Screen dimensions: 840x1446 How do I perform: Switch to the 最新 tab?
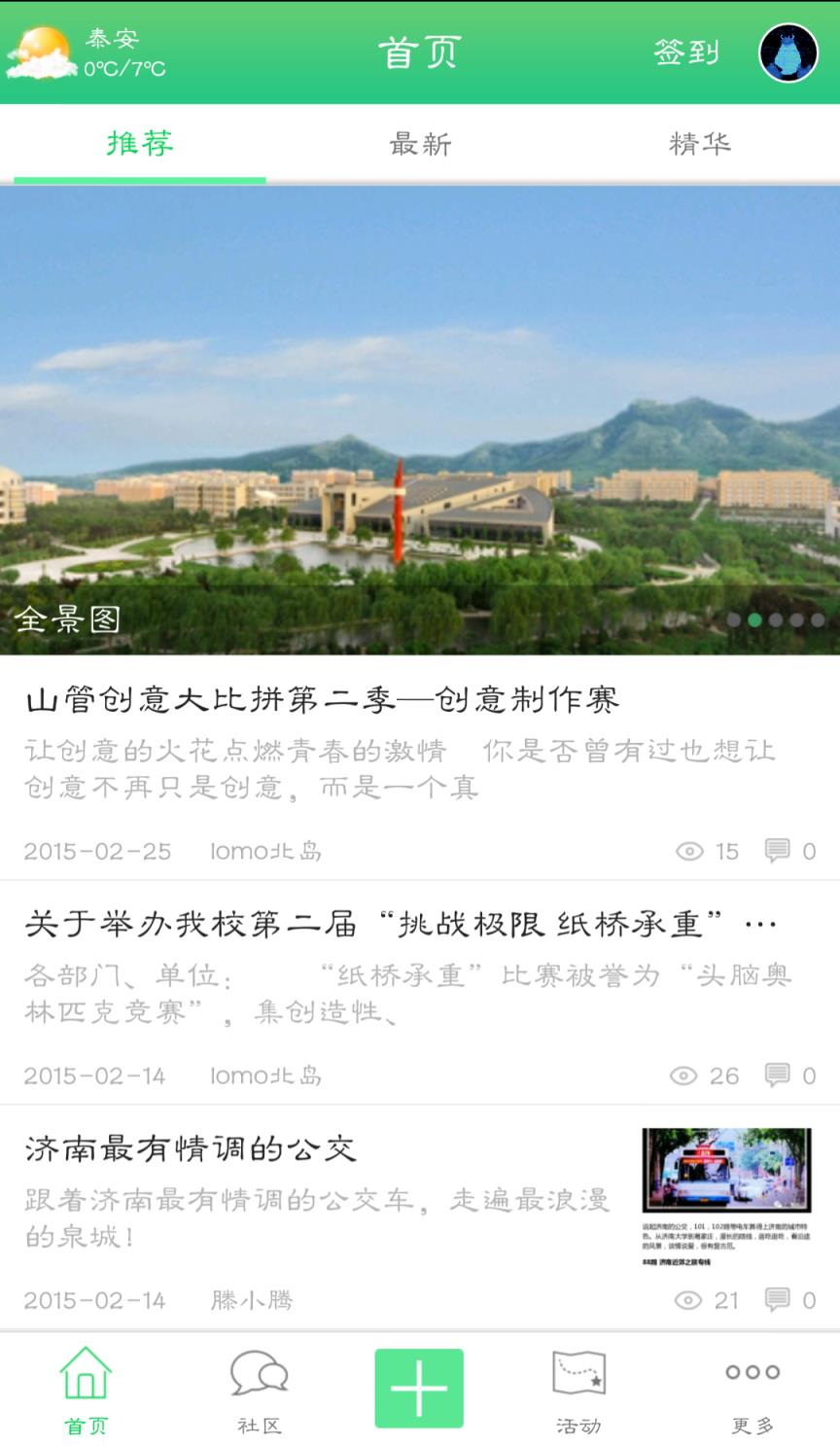[x=418, y=144]
